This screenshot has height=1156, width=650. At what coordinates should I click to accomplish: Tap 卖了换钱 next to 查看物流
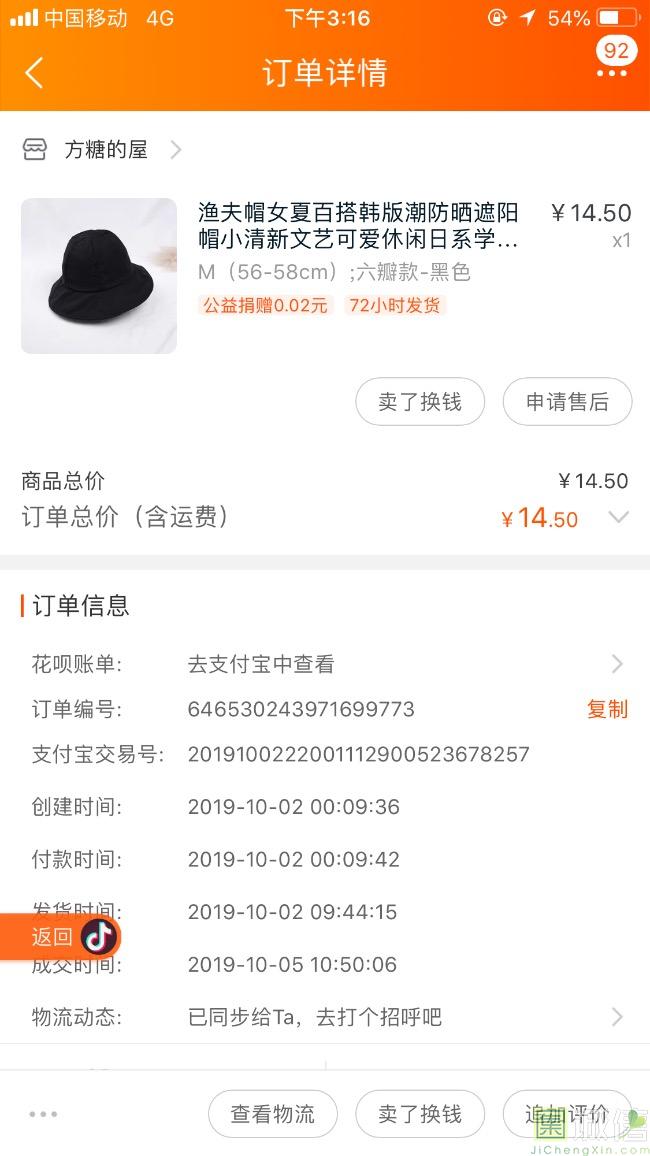[420, 1114]
